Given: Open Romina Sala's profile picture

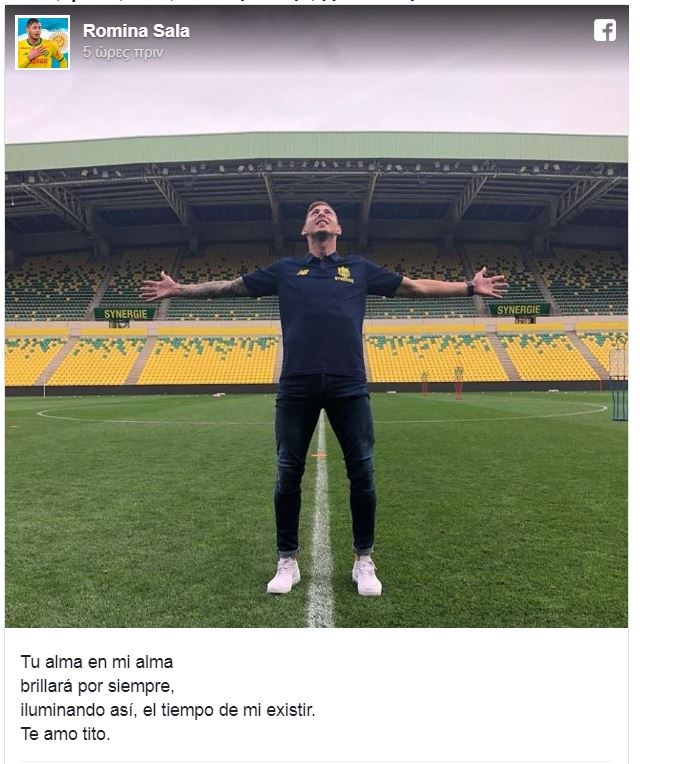Looking at the screenshot, I should click(x=43, y=42).
